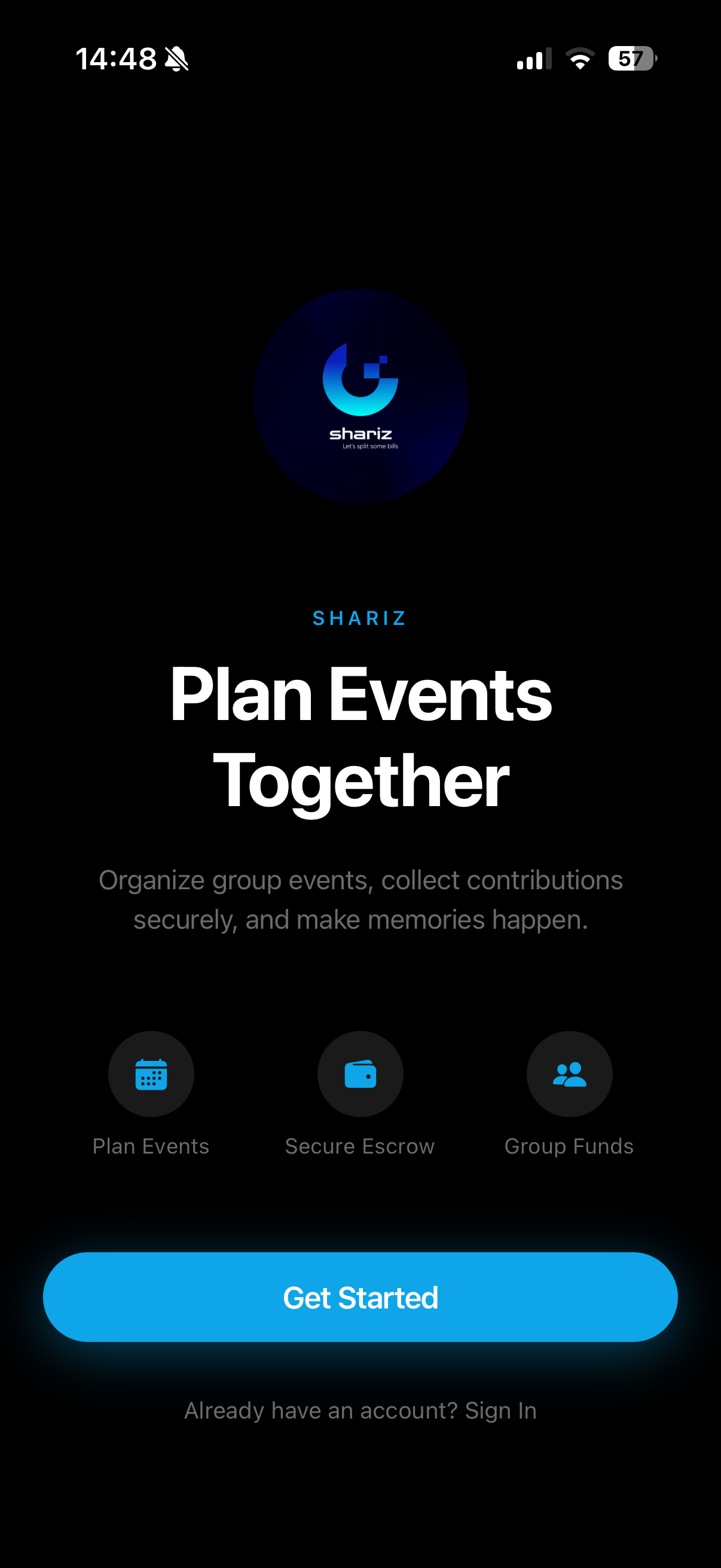Tap the Shariz circular logo
The height and width of the screenshot is (1568, 721).
tap(360, 399)
